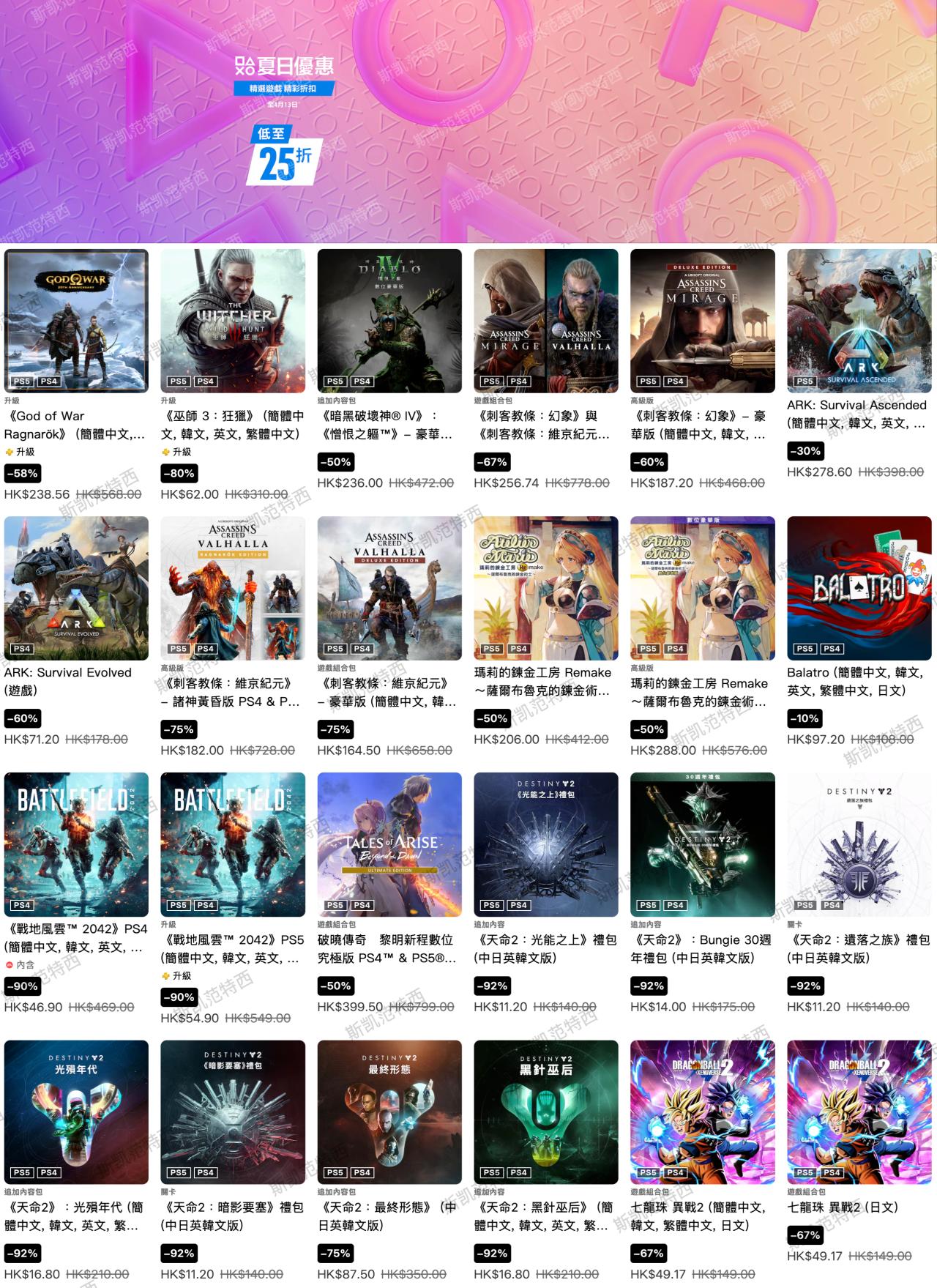Open Destiny 2 The Witch Queen card
937x1288 pixels.
pos(546,1112)
